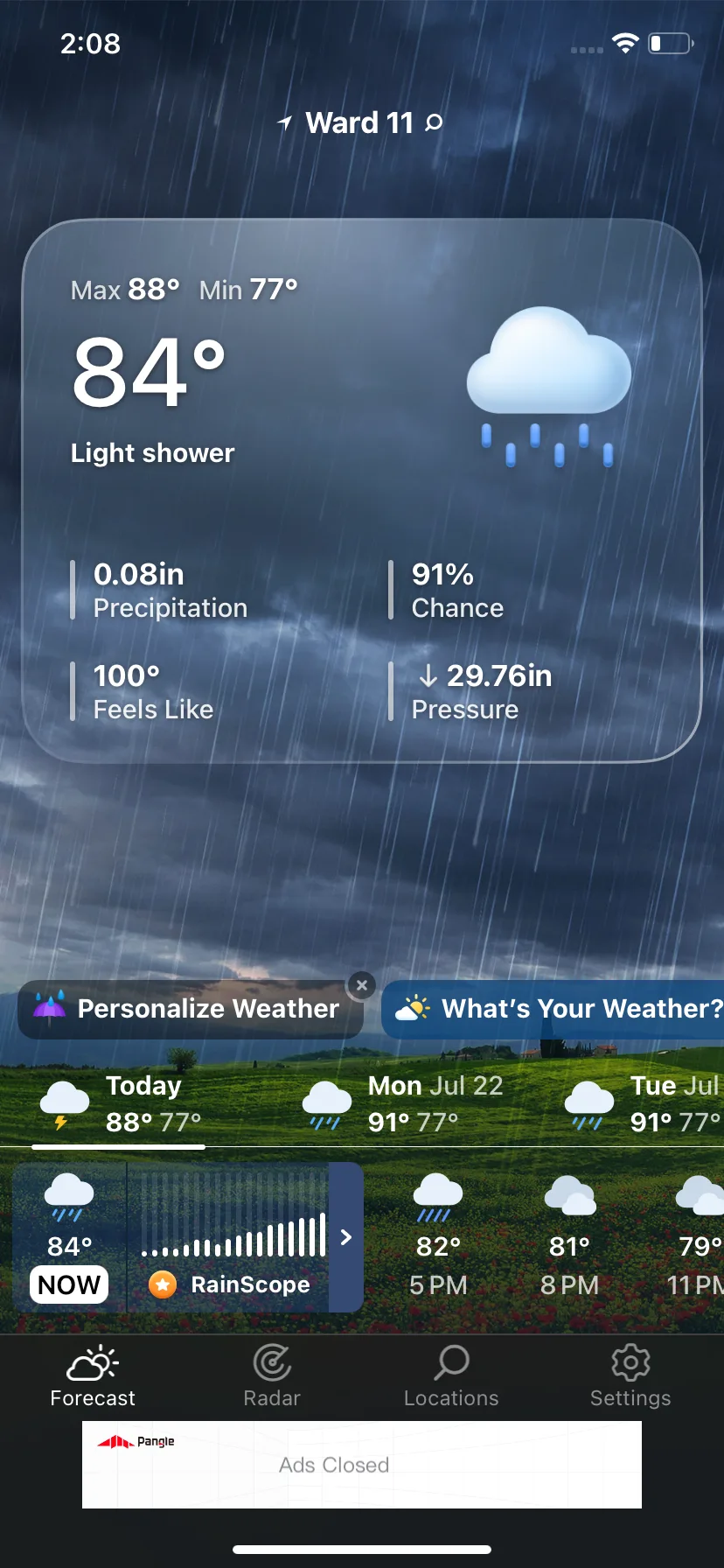The image size is (724, 1568).
Task: Tap the NOW hourly chip
Action: point(68,1284)
